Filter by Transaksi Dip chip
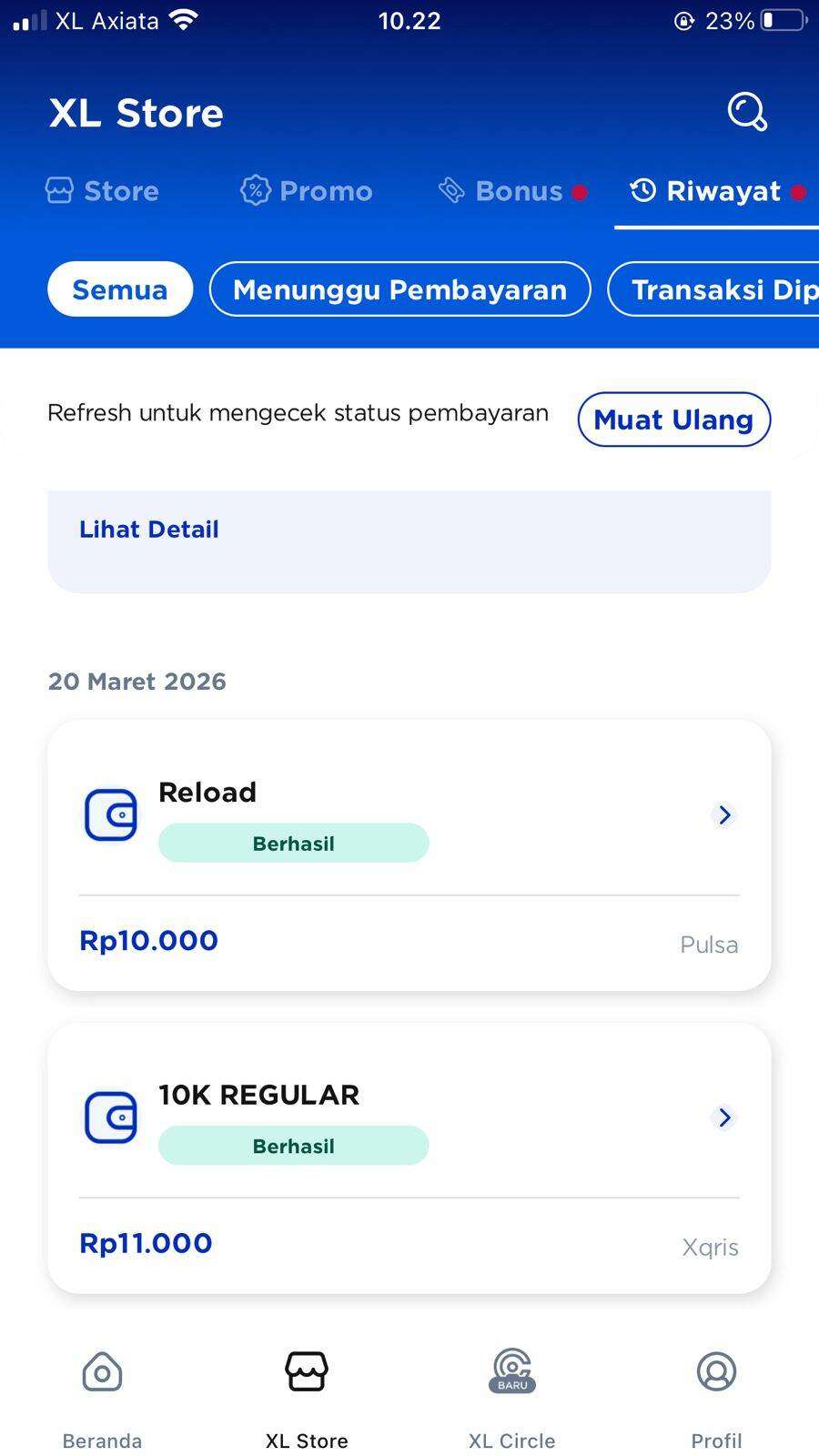 coord(719,289)
